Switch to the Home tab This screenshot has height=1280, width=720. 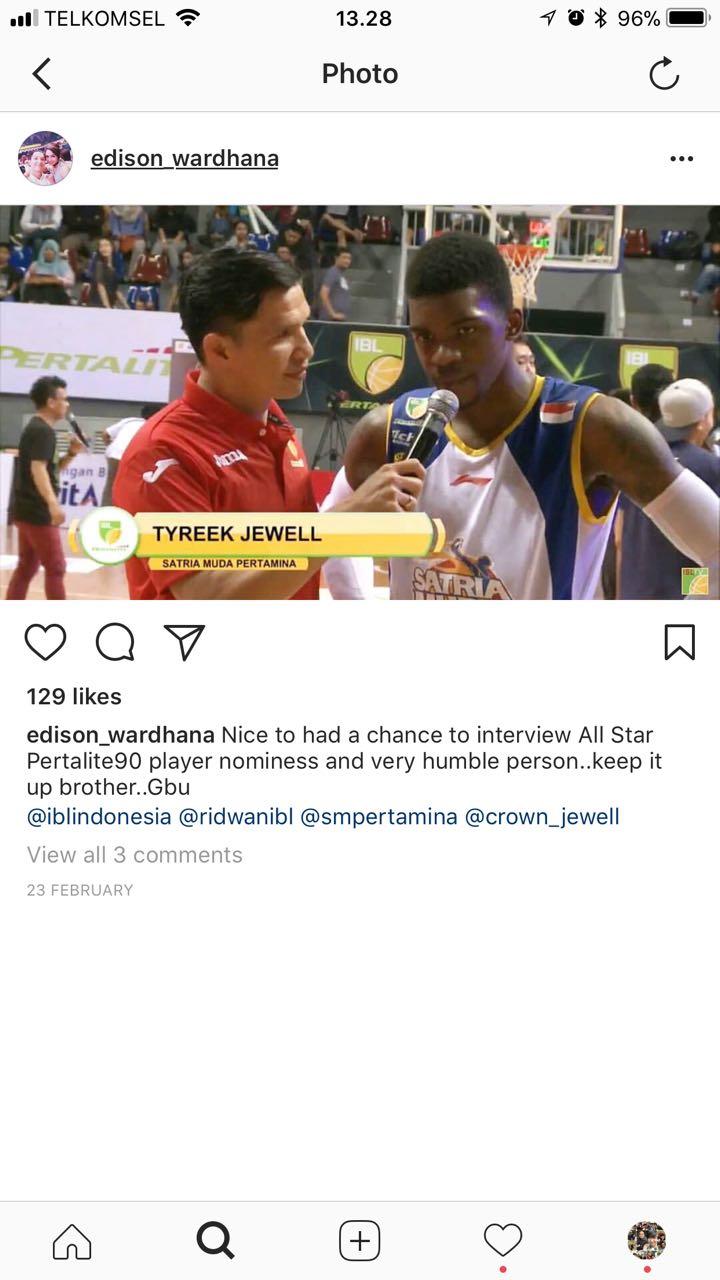[72, 1241]
